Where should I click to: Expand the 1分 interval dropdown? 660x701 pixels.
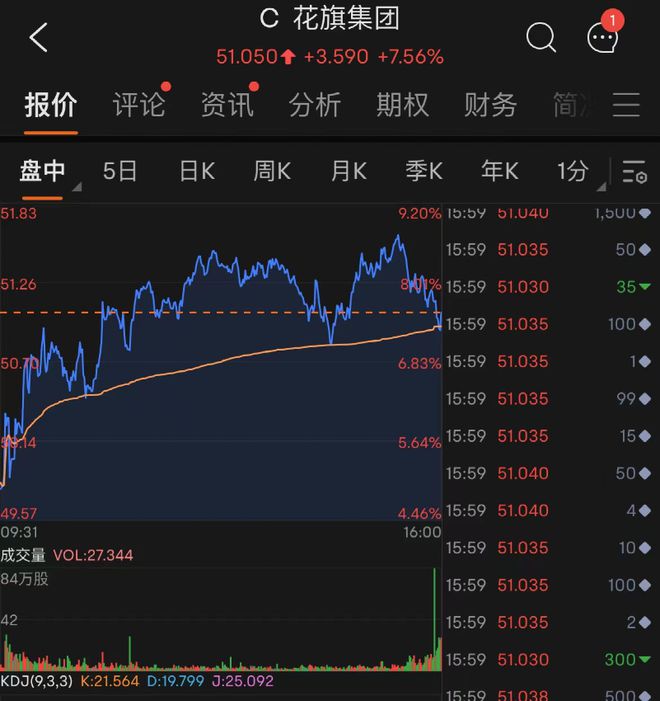click(578, 172)
